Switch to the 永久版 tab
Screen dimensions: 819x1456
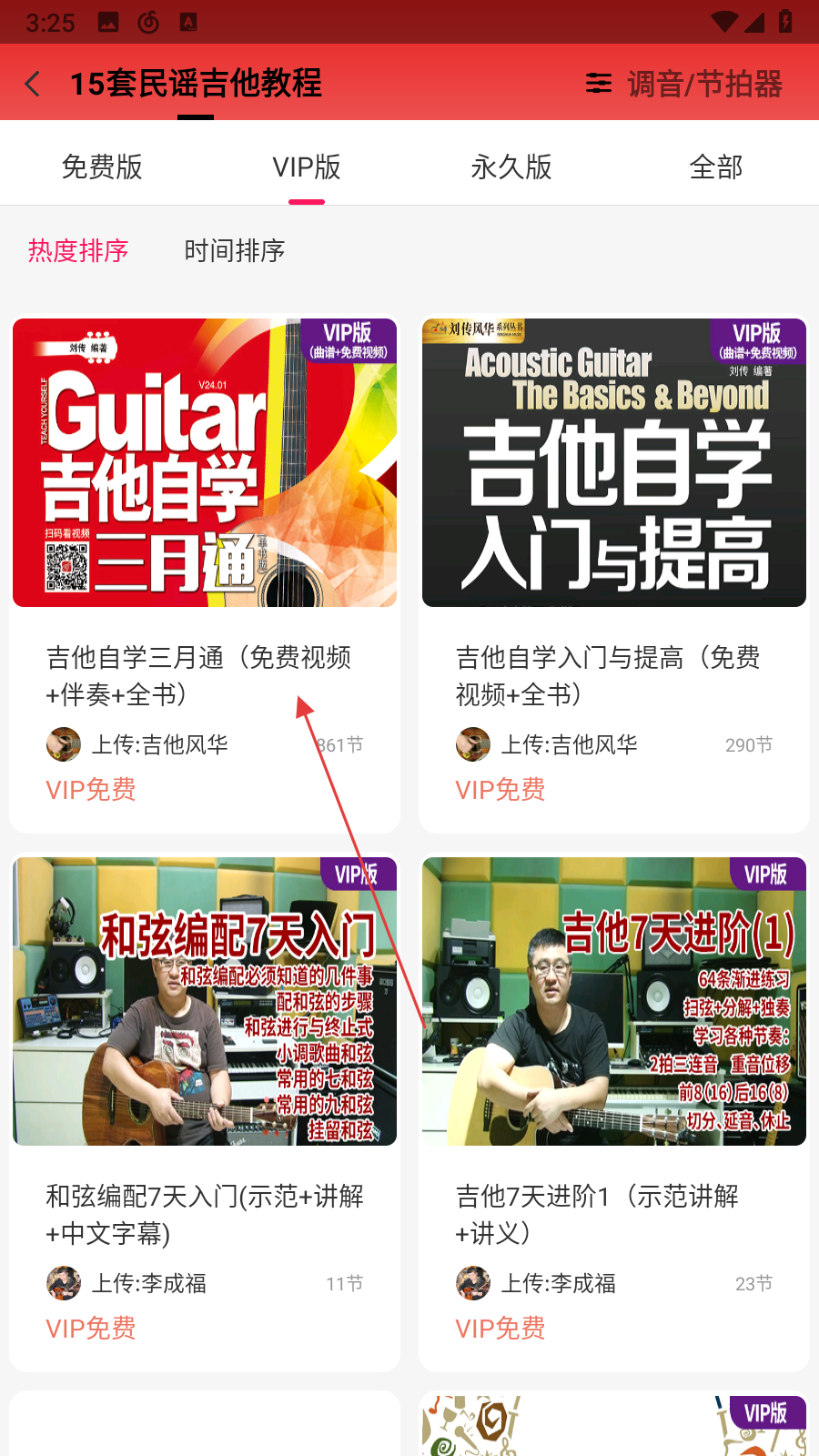[511, 167]
